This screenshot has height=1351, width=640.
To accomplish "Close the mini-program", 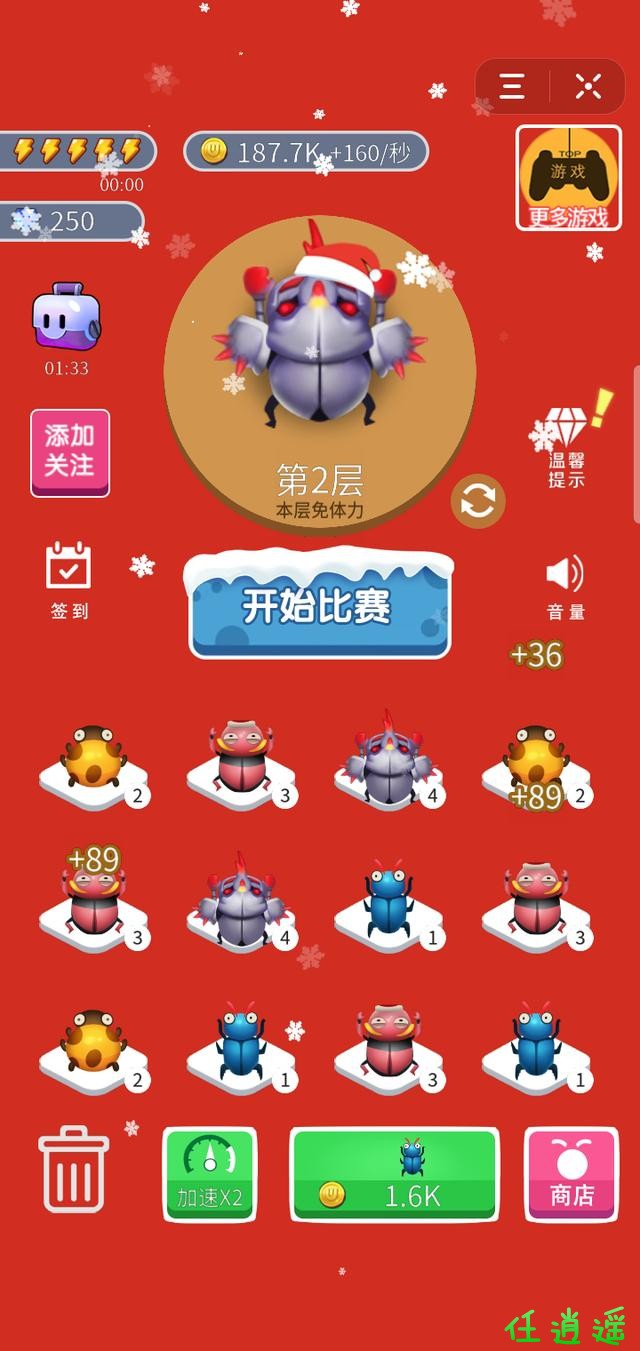I will (588, 87).
